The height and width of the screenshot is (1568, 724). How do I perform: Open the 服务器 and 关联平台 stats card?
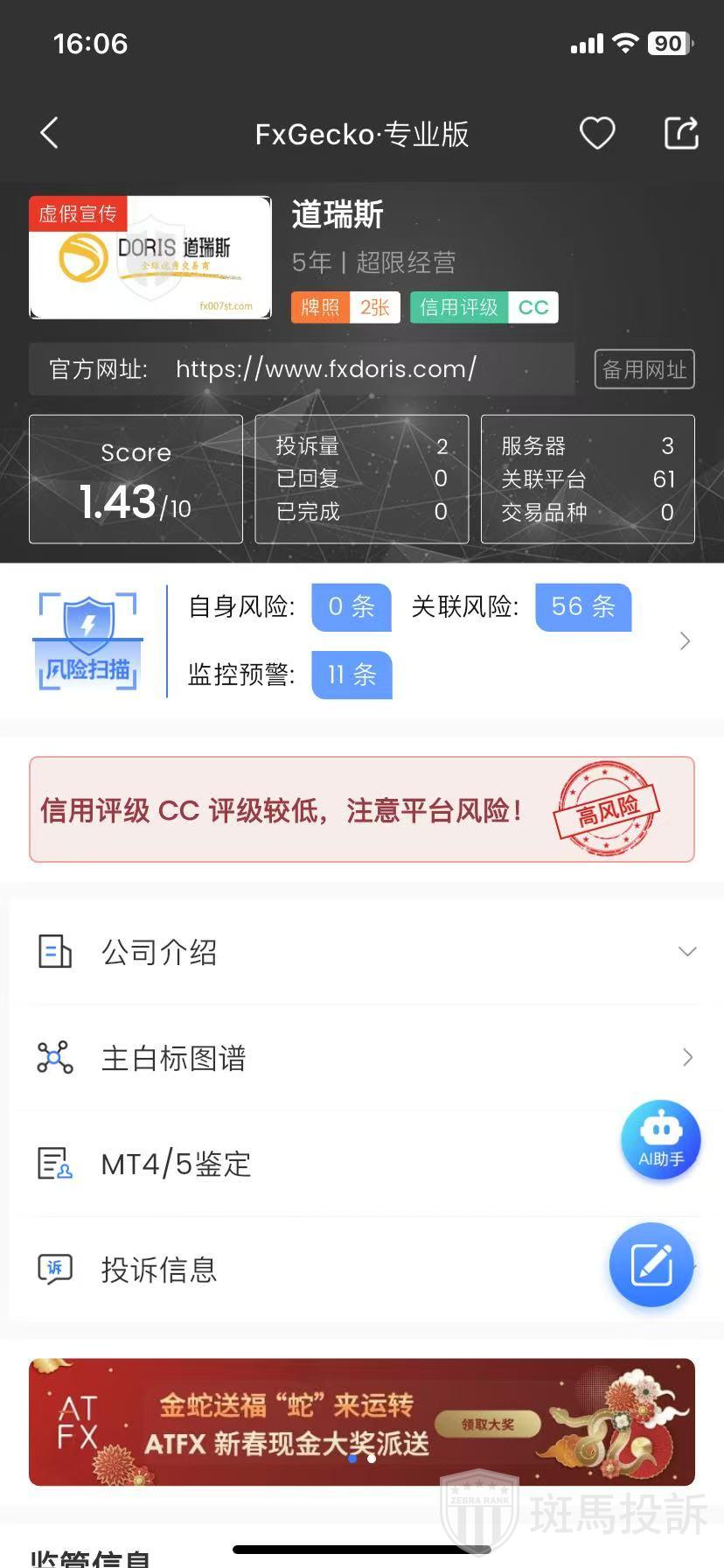coord(588,479)
